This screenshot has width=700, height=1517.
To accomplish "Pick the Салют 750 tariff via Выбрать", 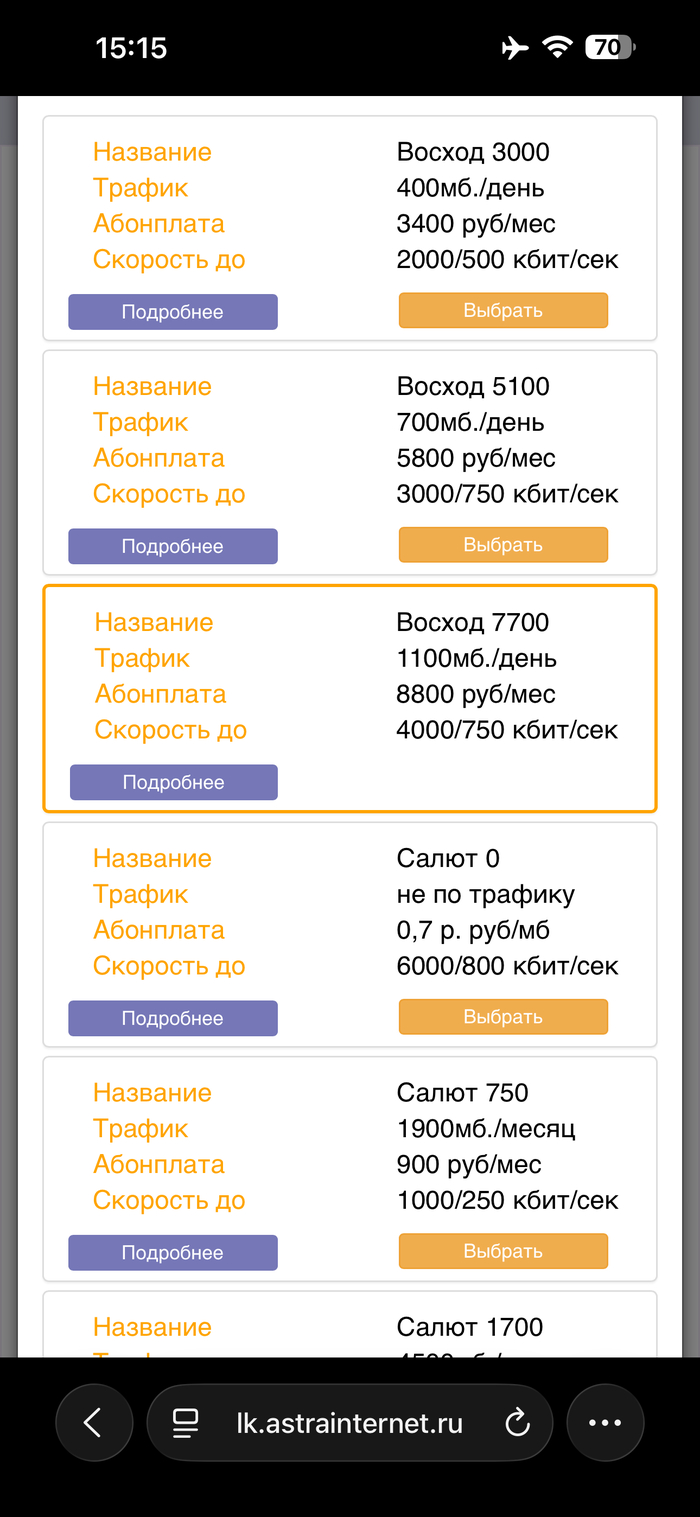I will point(503,1251).
